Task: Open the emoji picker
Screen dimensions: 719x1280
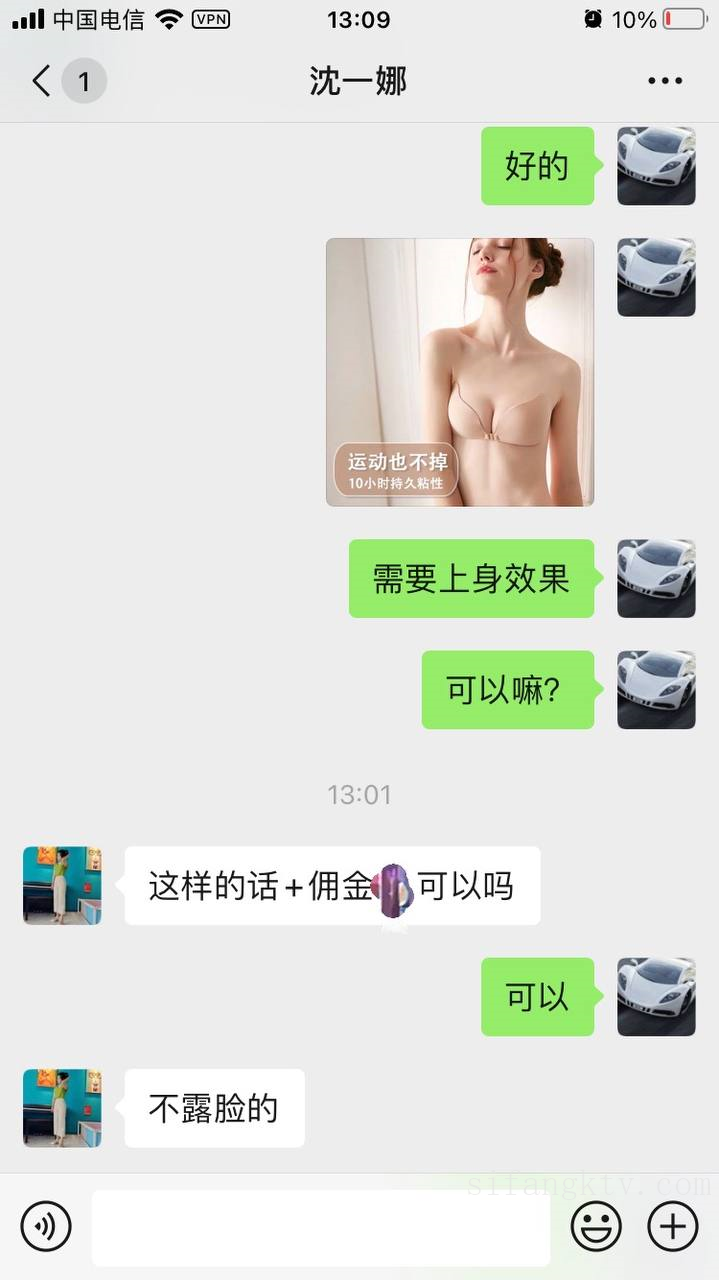Action: pos(596,1226)
